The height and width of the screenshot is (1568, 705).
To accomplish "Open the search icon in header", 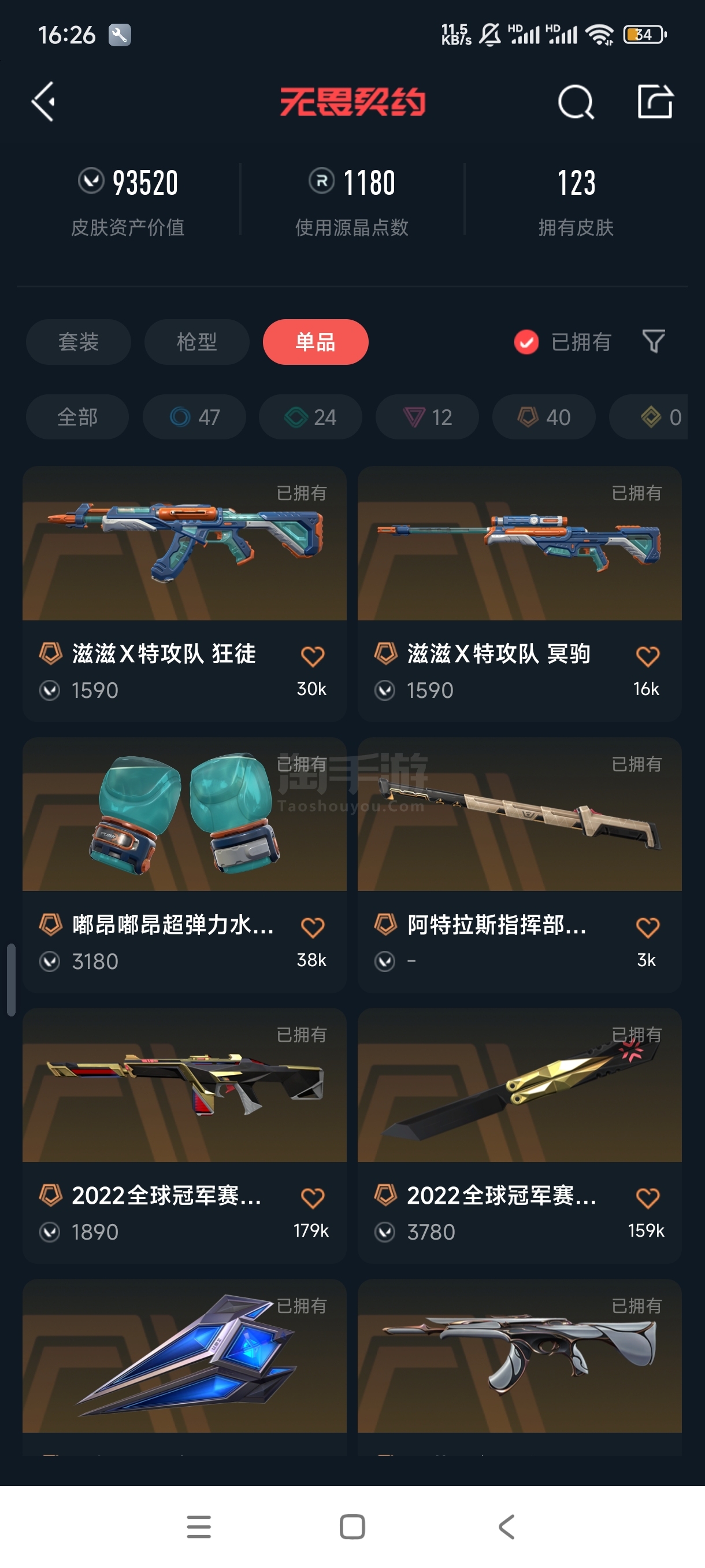I will (576, 102).
